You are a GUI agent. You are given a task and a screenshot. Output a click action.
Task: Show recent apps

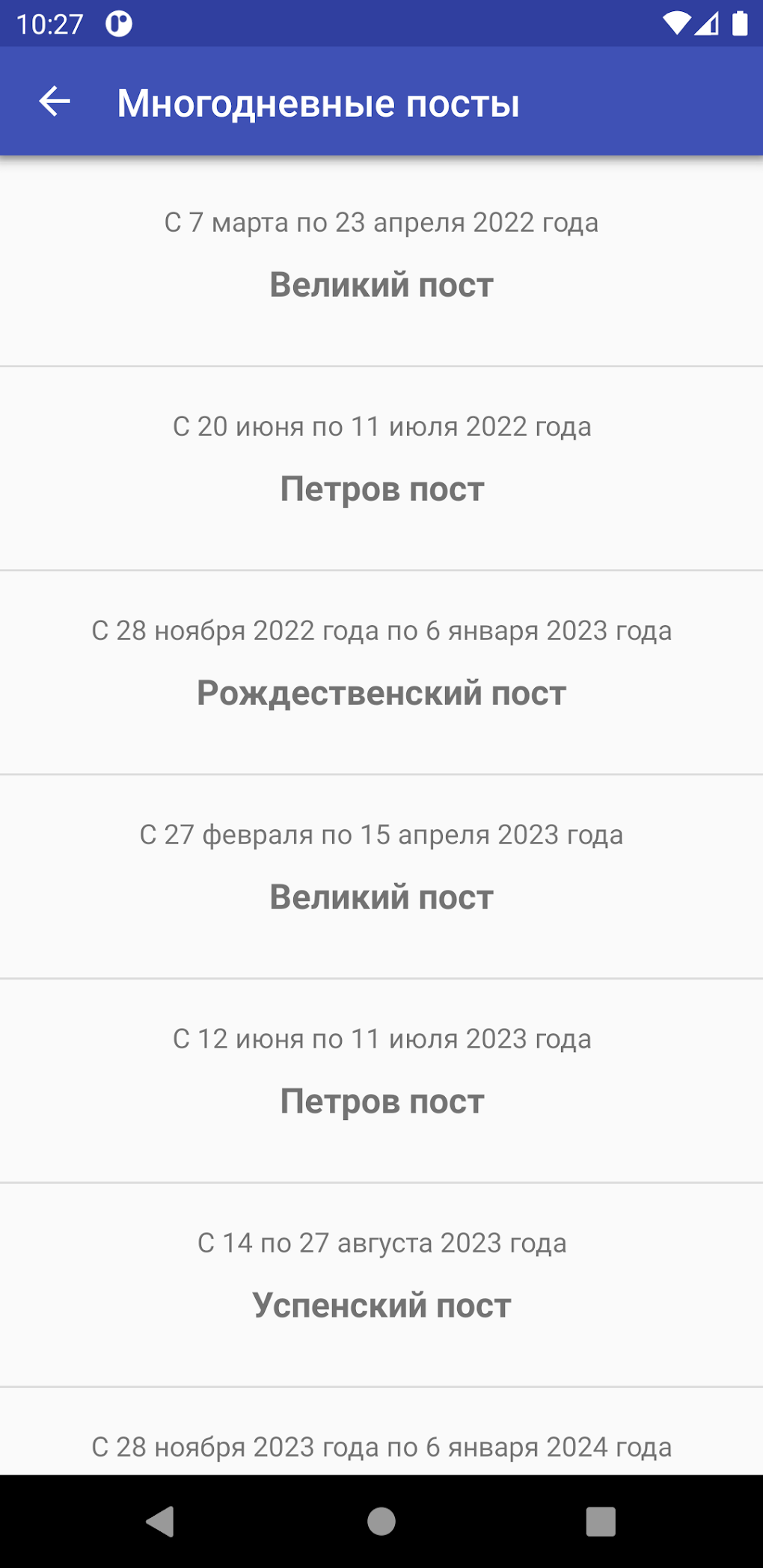click(601, 1521)
